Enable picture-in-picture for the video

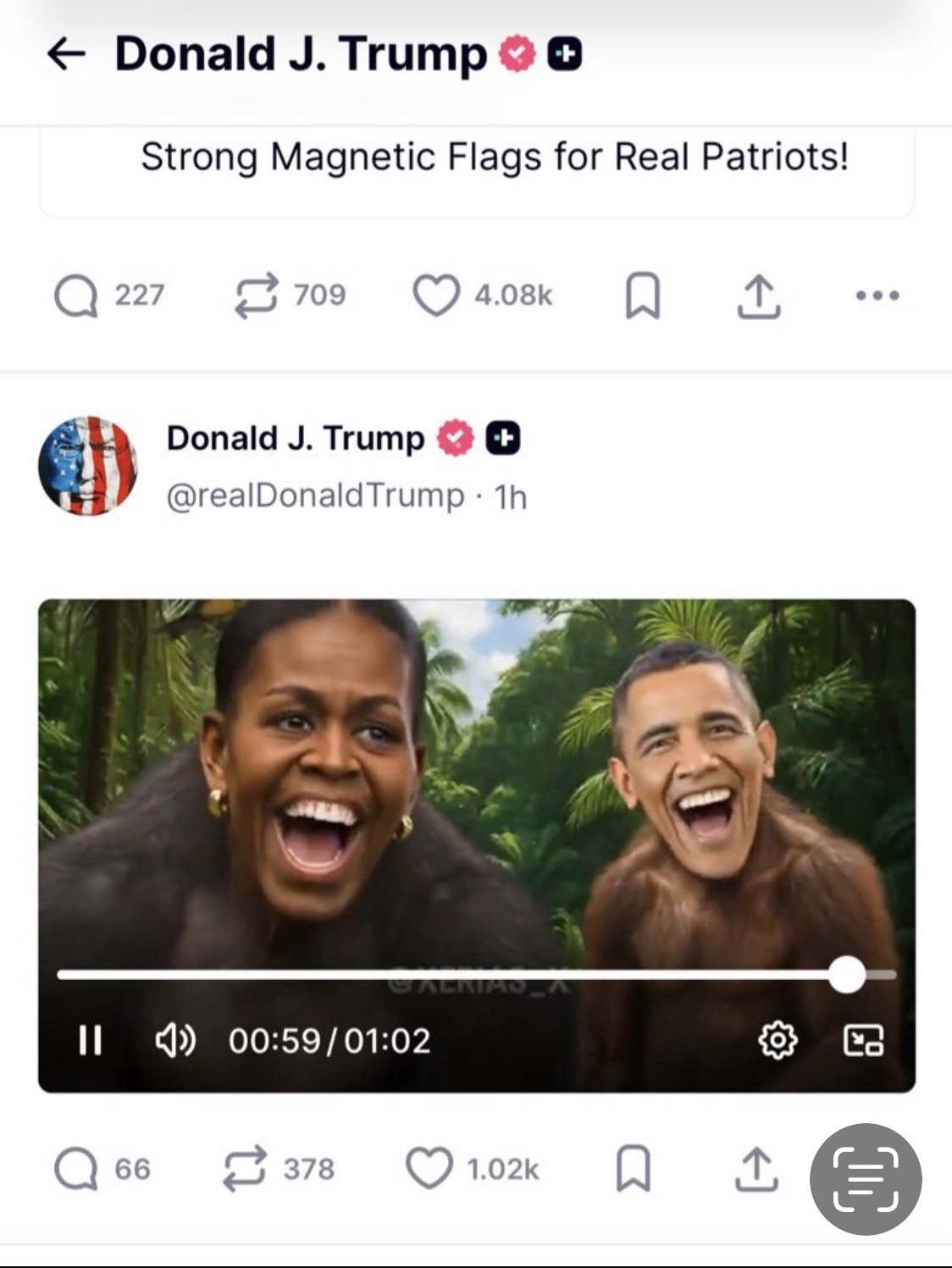click(863, 1040)
